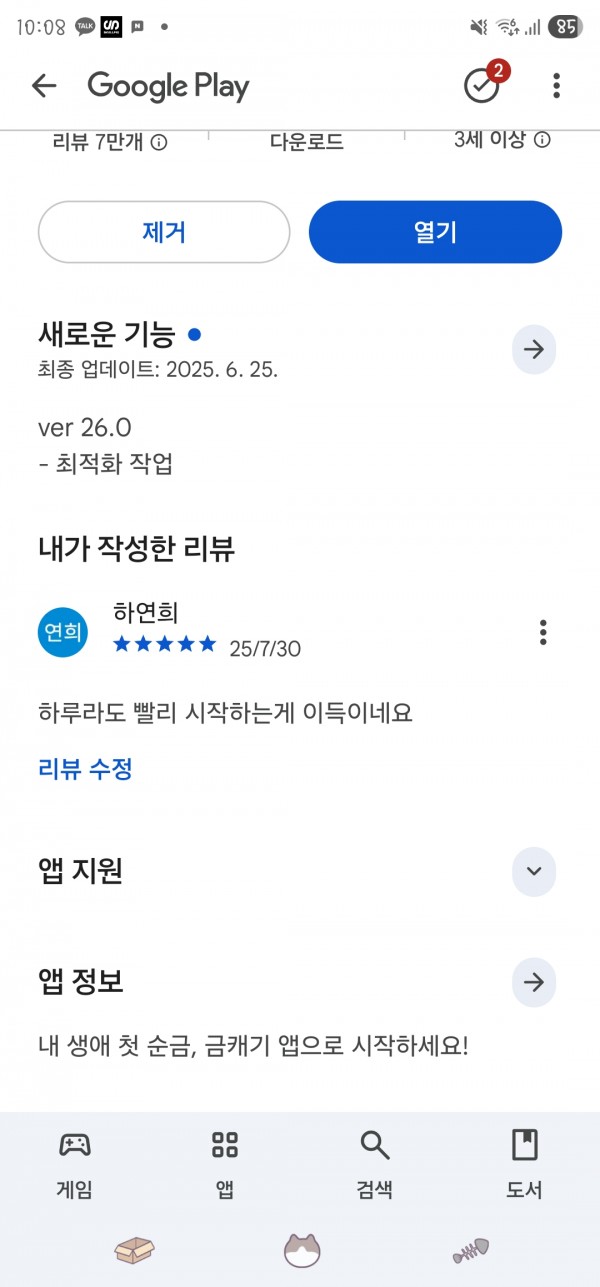View info next to 리뷰 7만개
The image size is (600, 1287).
158,142
